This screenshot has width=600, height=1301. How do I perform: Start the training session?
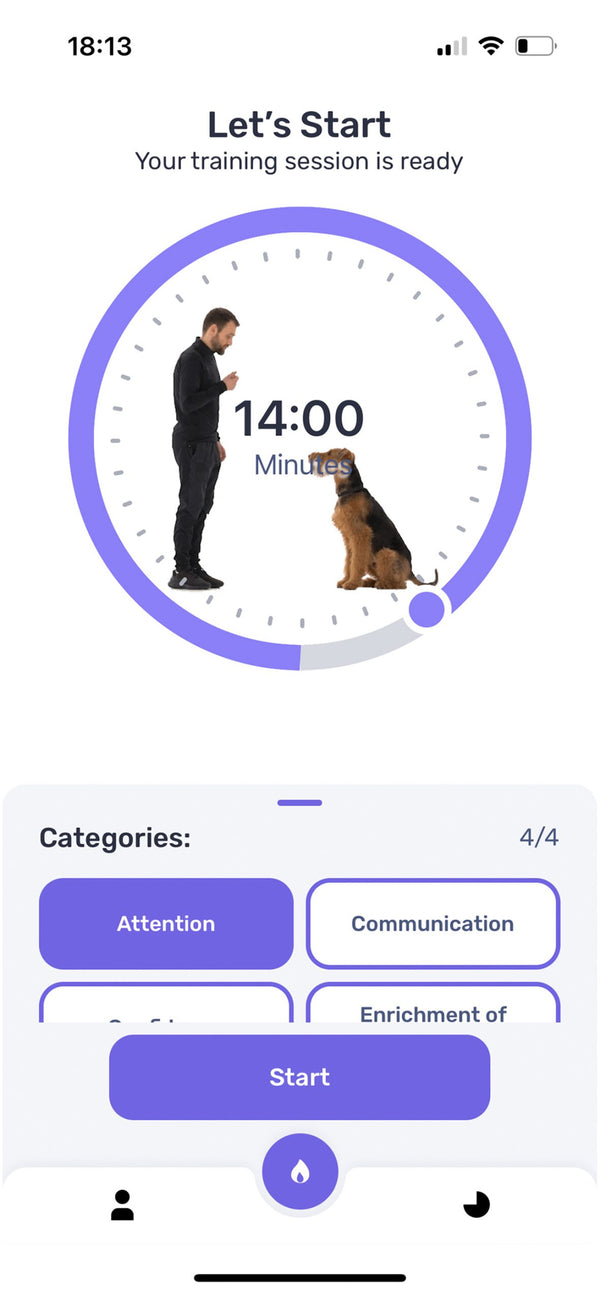[x=299, y=1077]
